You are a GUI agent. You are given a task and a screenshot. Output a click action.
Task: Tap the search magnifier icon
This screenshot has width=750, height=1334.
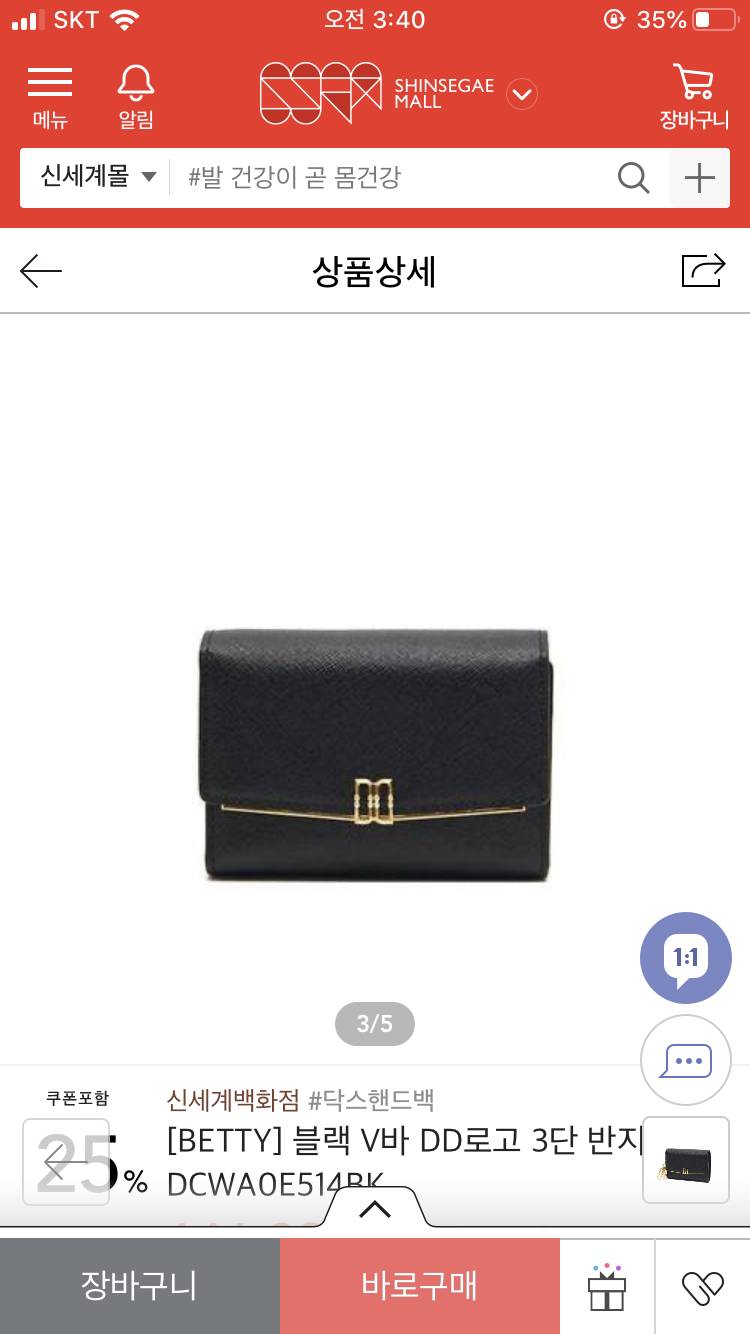pos(633,177)
